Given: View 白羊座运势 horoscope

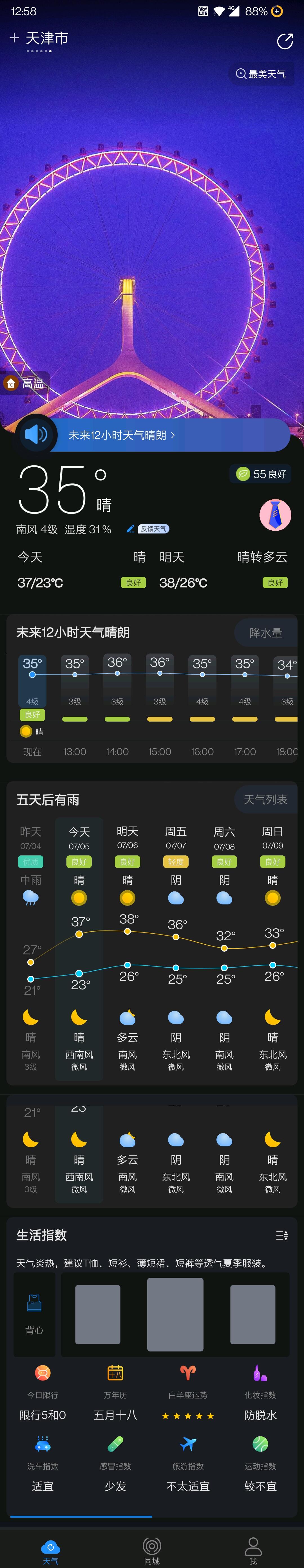Looking at the screenshot, I should pos(188,1394).
